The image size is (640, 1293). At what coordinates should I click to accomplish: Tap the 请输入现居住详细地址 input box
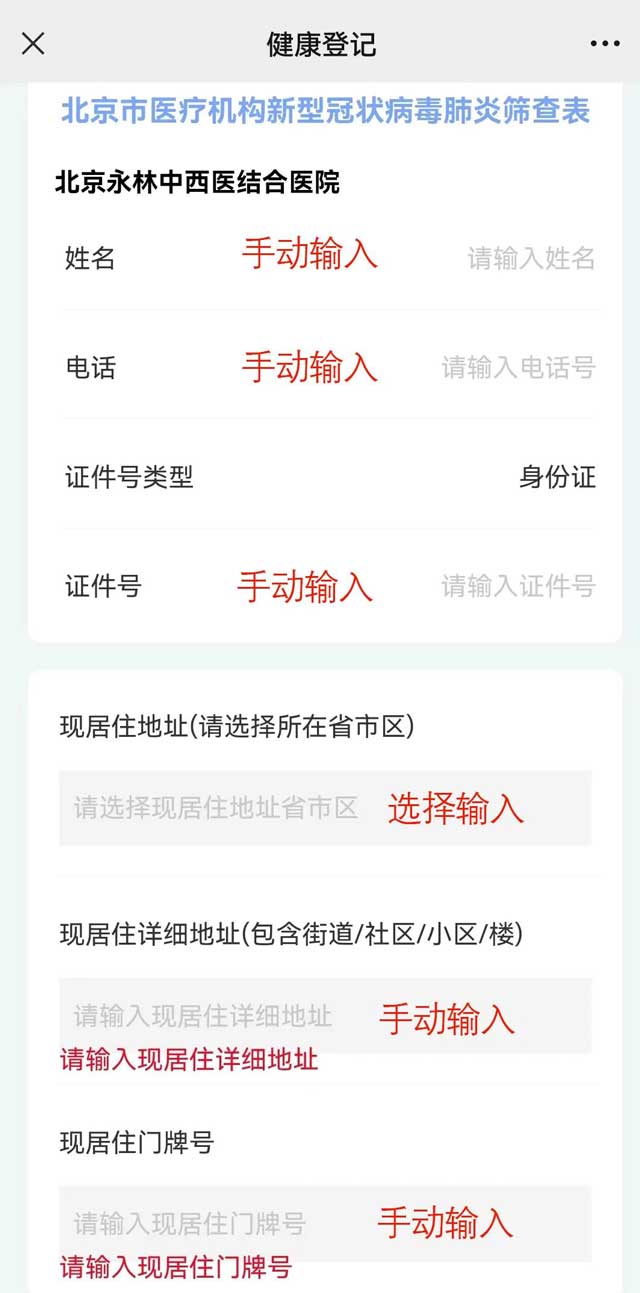(x=325, y=1016)
